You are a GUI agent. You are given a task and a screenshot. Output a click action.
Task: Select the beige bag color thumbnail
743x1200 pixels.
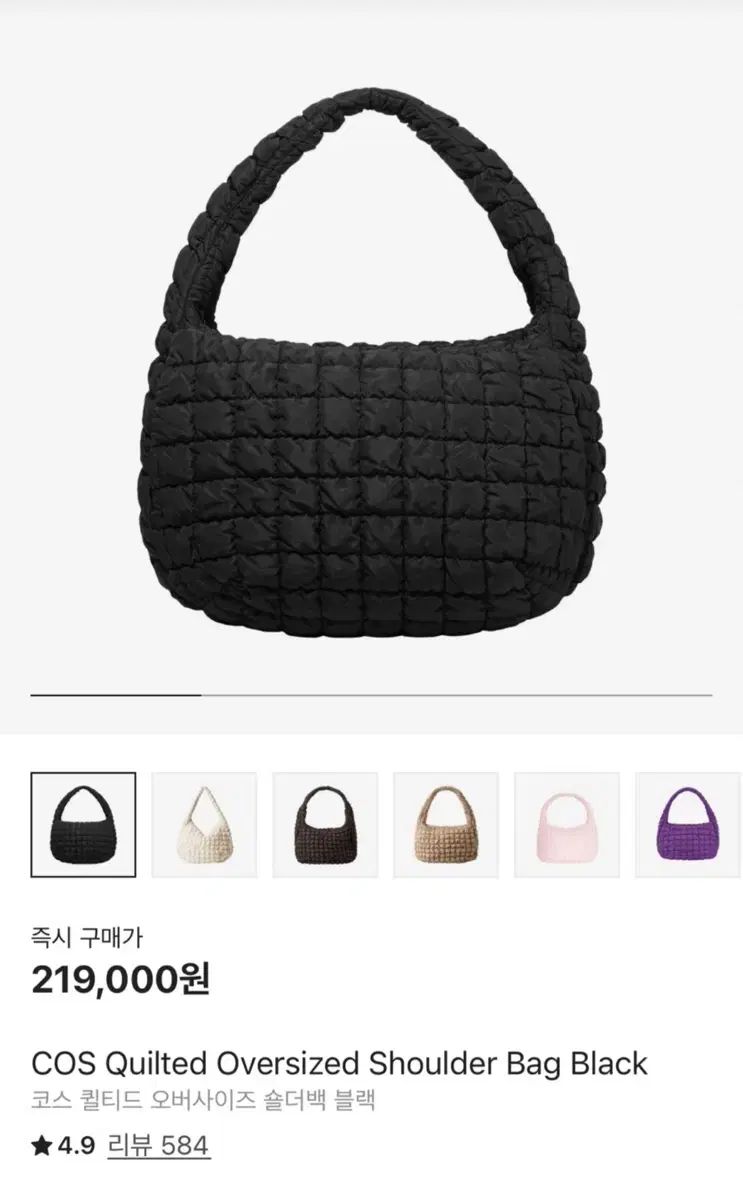[x=446, y=825]
